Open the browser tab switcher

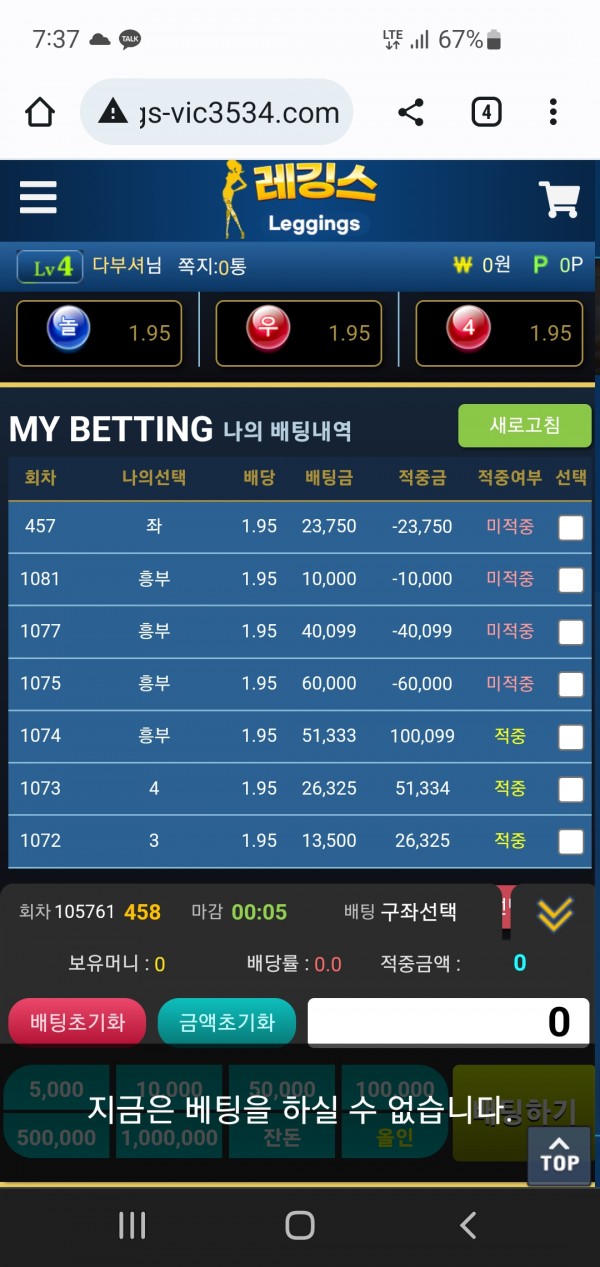click(x=486, y=113)
